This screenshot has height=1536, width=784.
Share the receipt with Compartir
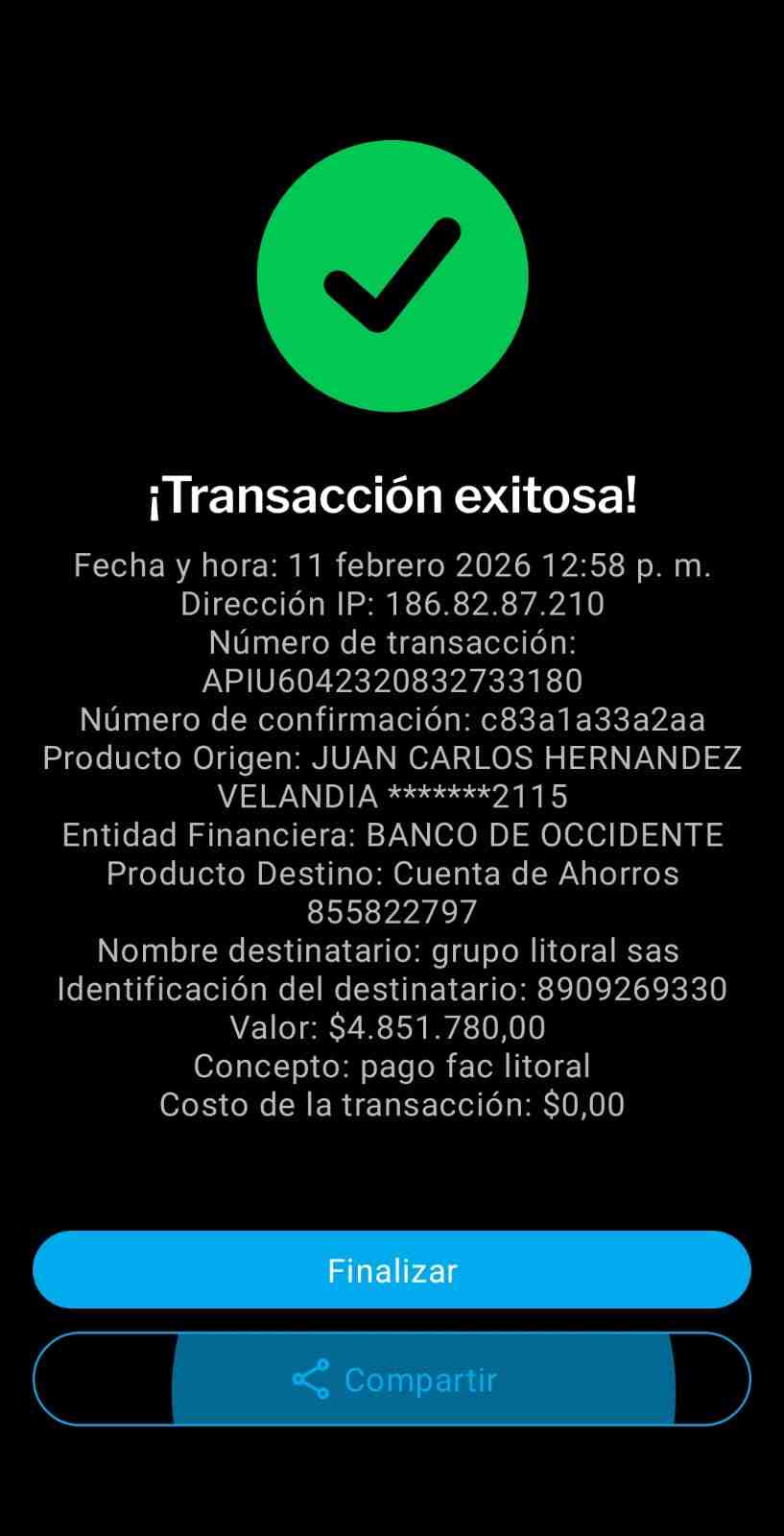pyautogui.click(x=392, y=1379)
